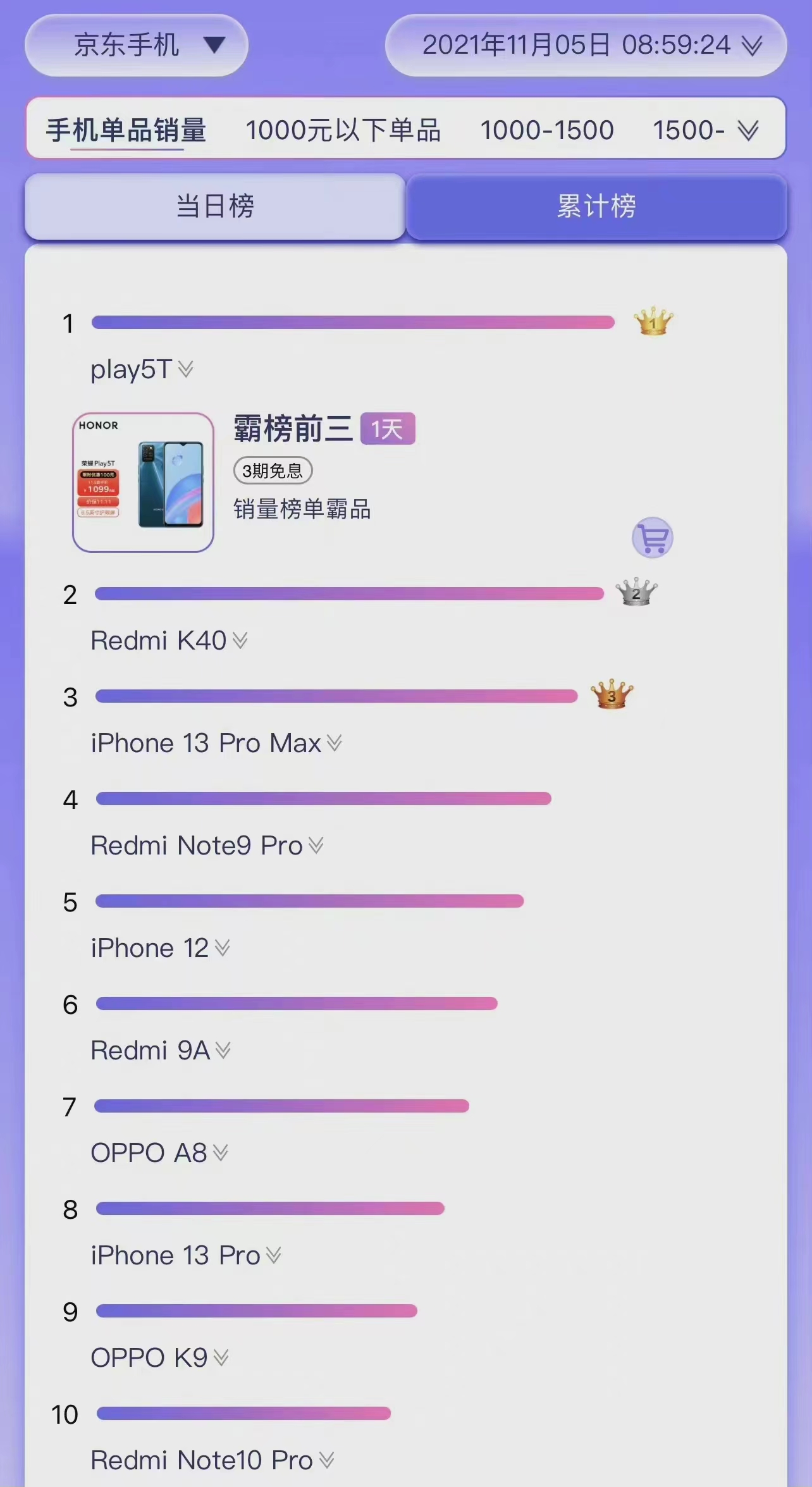Select the 当日榜 daily ranking tab

click(216, 207)
